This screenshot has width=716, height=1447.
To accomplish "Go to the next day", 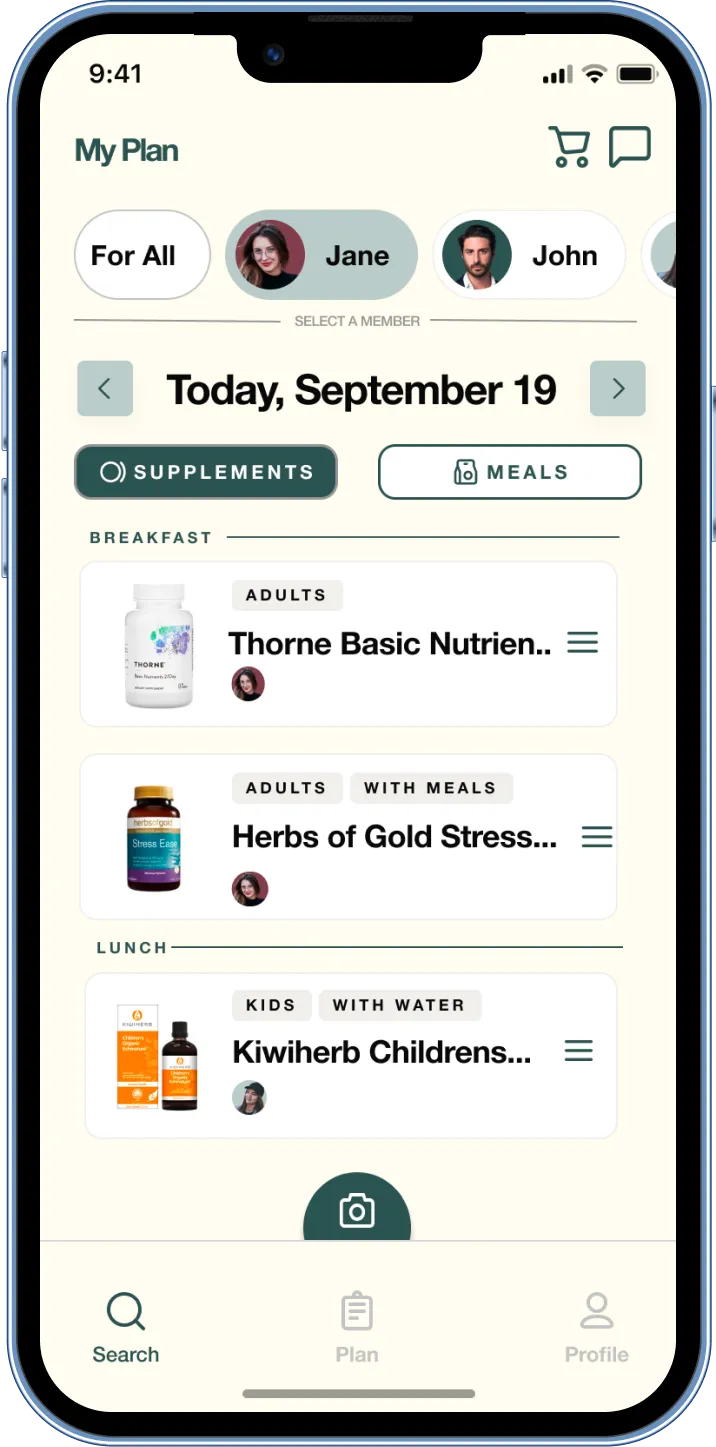I will point(617,389).
